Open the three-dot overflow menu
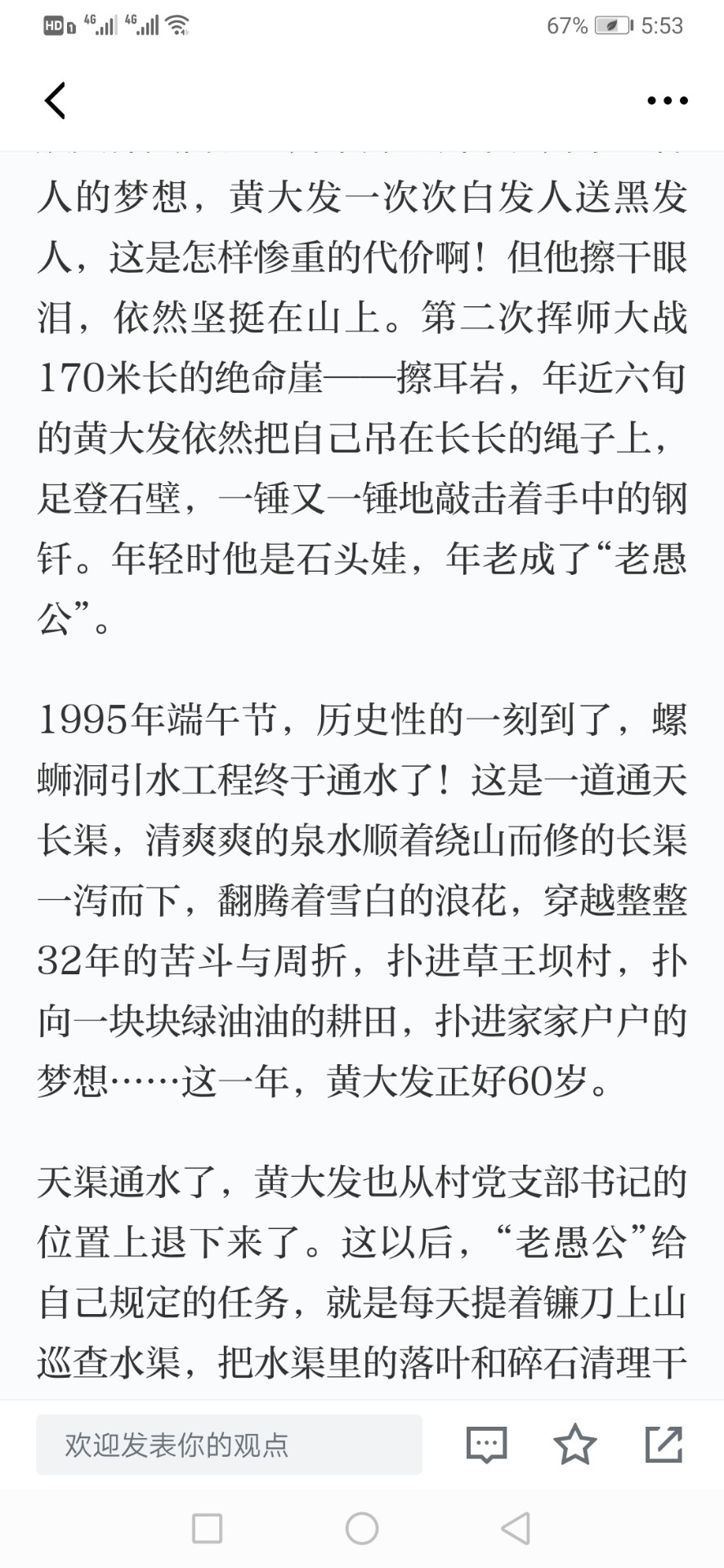The image size is (724, 1568). tap(667, 101)
